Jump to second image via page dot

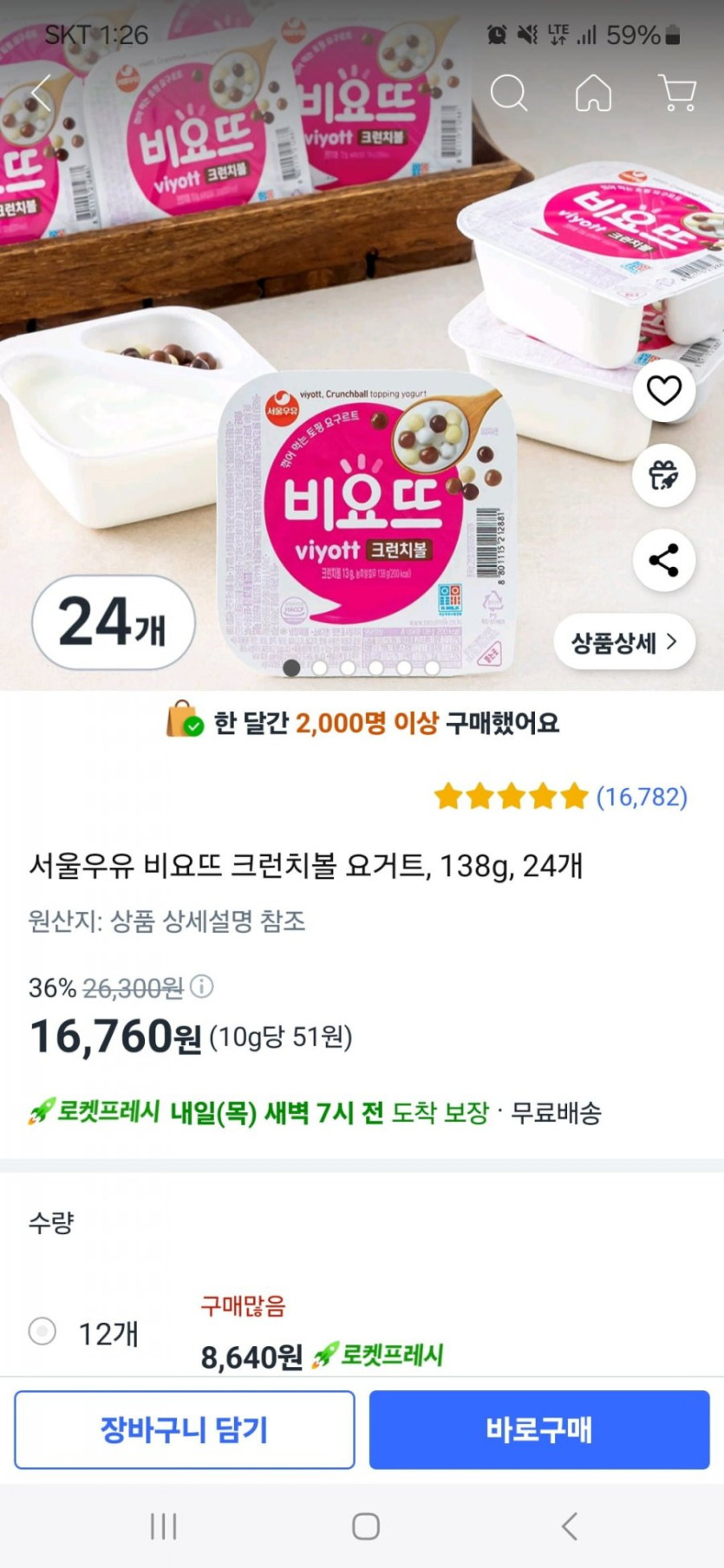pos(320,667)
